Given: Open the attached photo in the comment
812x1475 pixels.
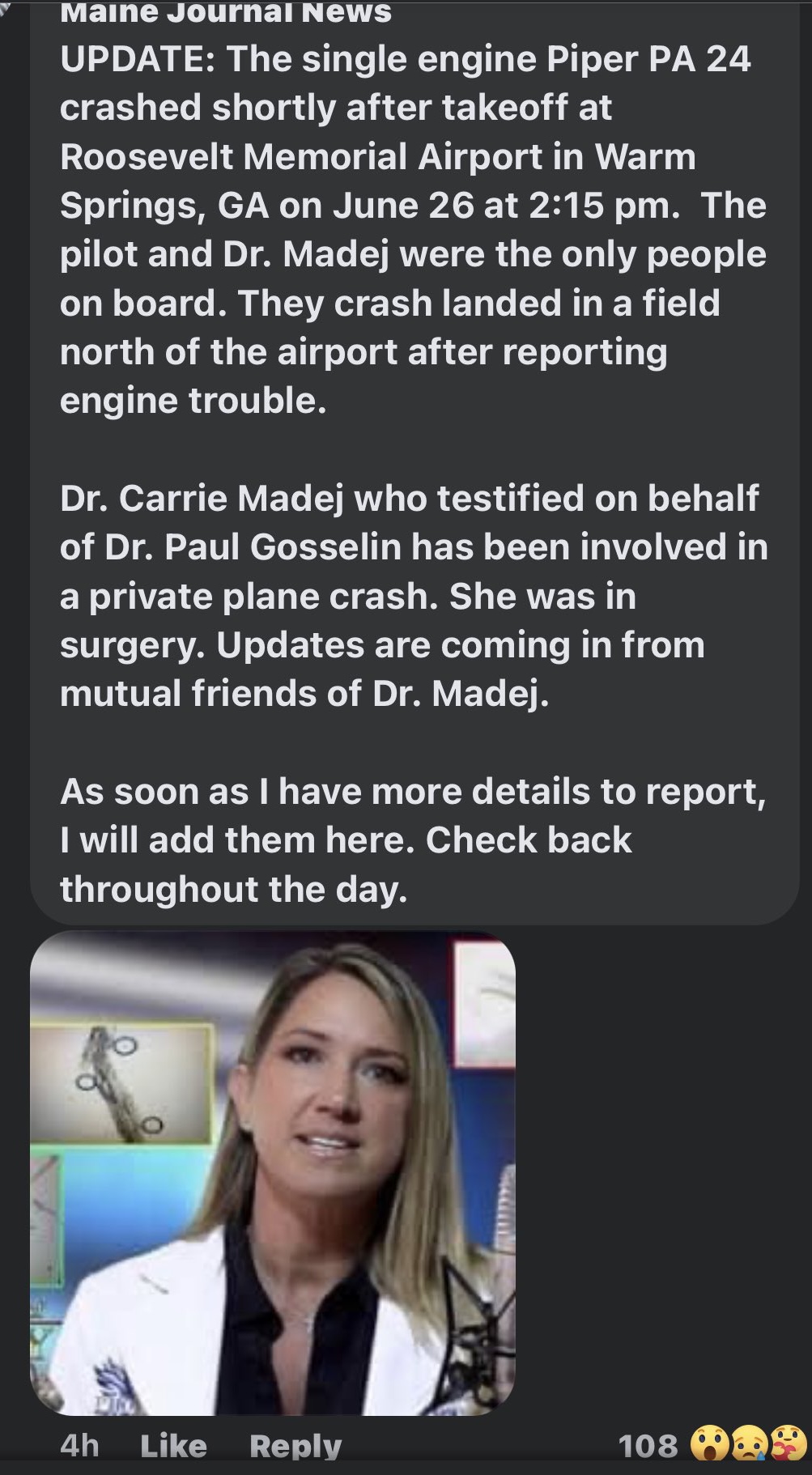Looking at the screenshot, I should pyautogui.click(x=273, y=1174).
